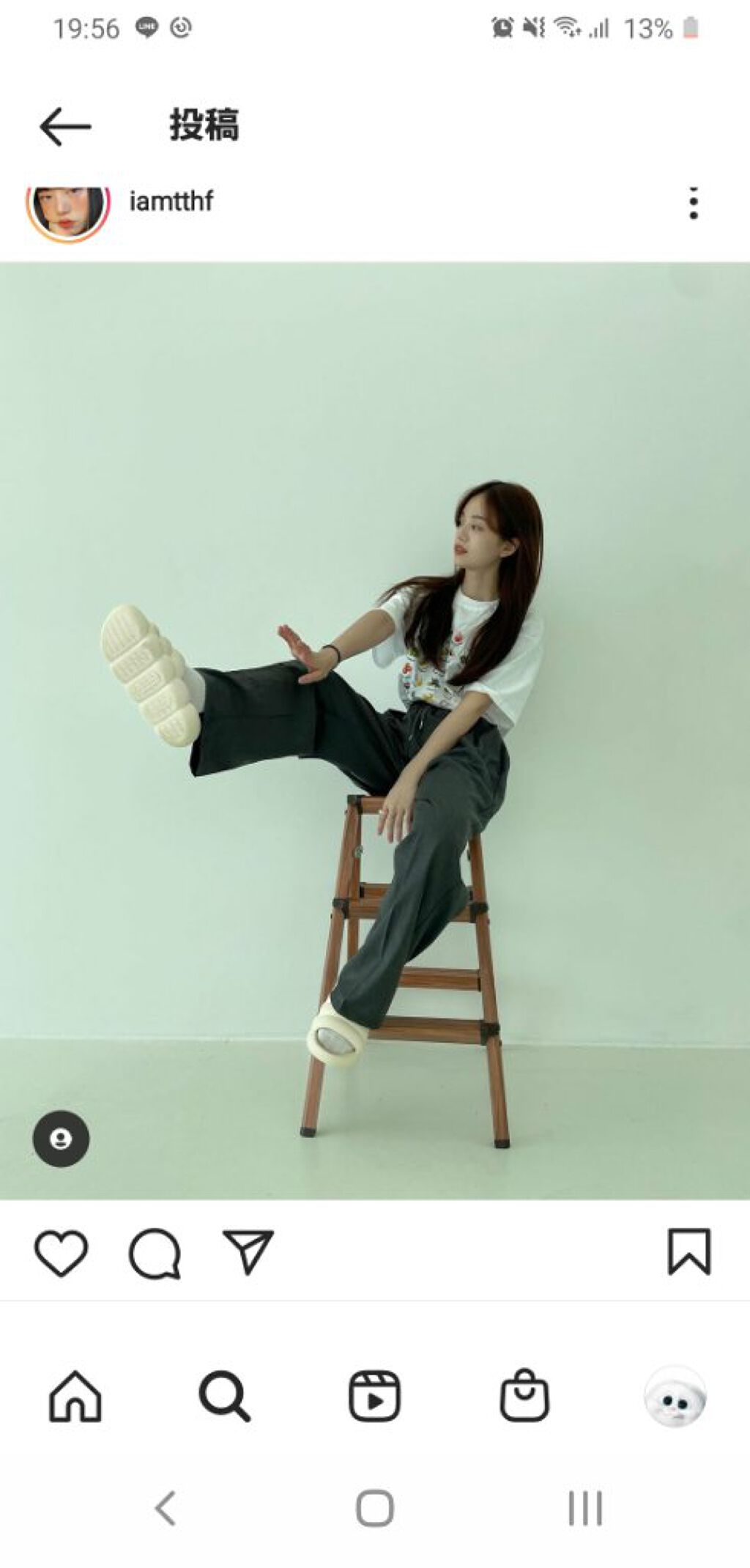The image size is (750, 1568).
Task: Switch to the Shop tab
Action: tap(524, 1397)
